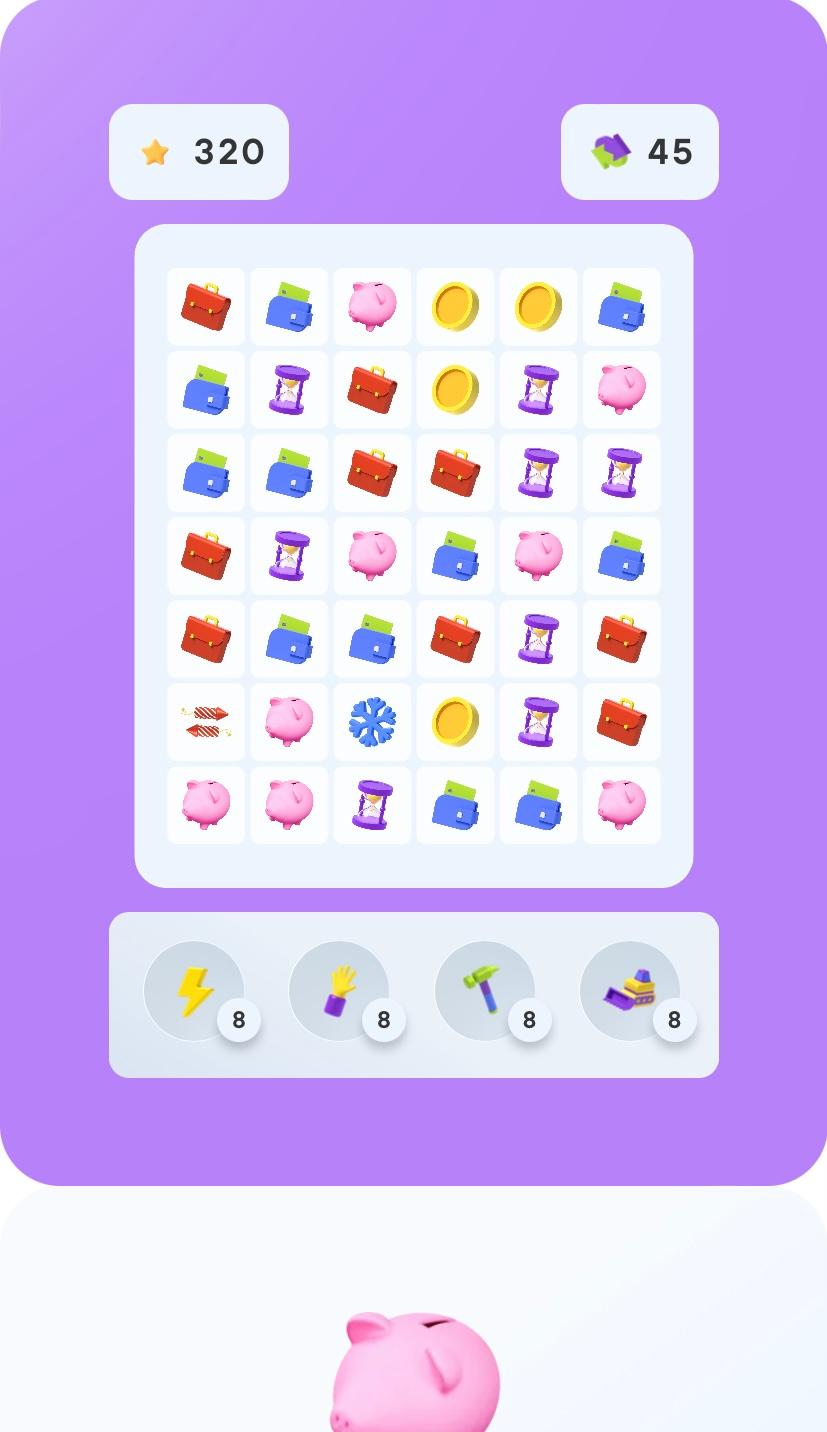The height and width of the screenshot is (1432, 827).
Task: Choose the bulldozer booster
Action: point(630,991)
